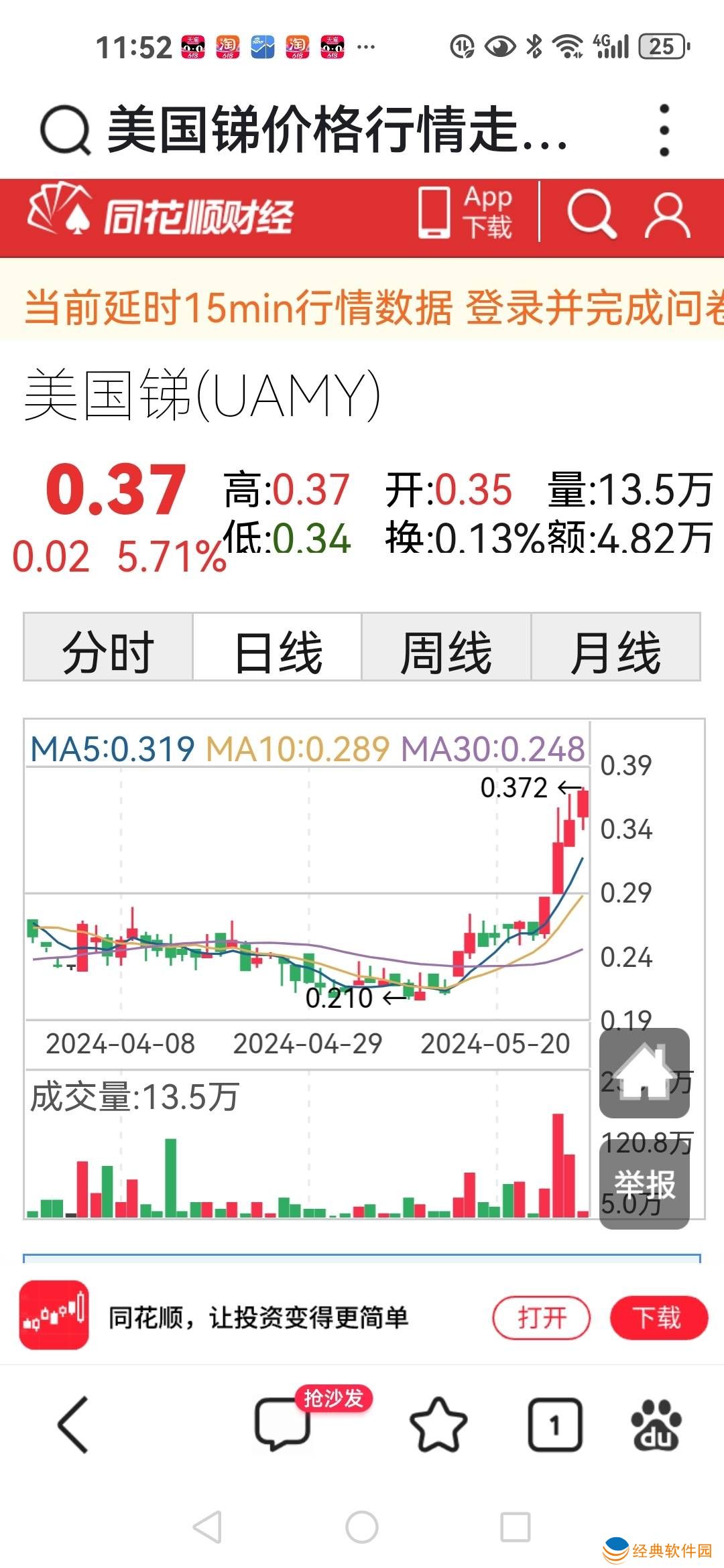The height and width of the screenshot is (1568, 724).
Task: Switch to the 分时 chart tab
Action: pos(109,649)
